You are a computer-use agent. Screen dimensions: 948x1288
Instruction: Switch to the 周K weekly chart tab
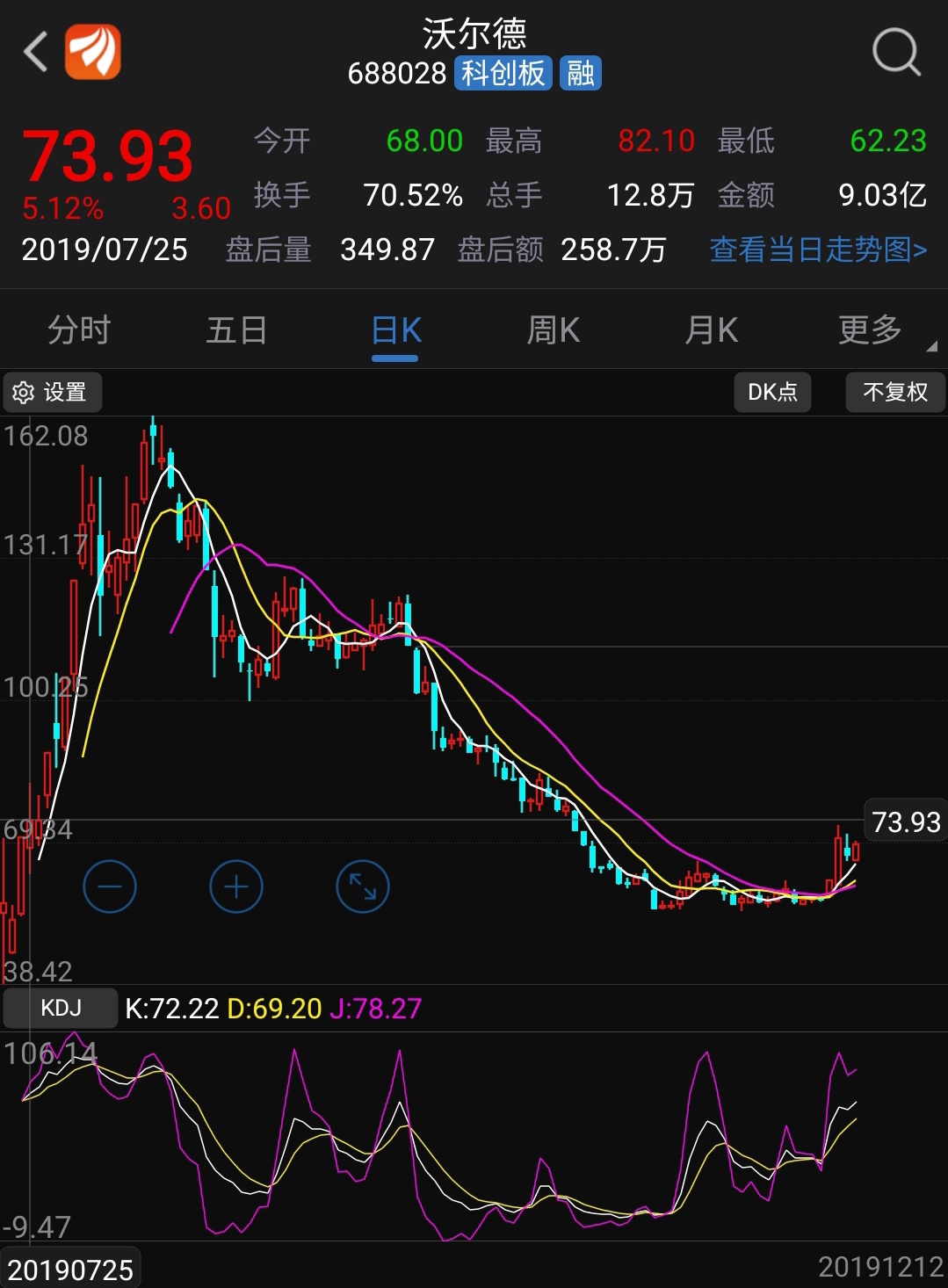553,330
